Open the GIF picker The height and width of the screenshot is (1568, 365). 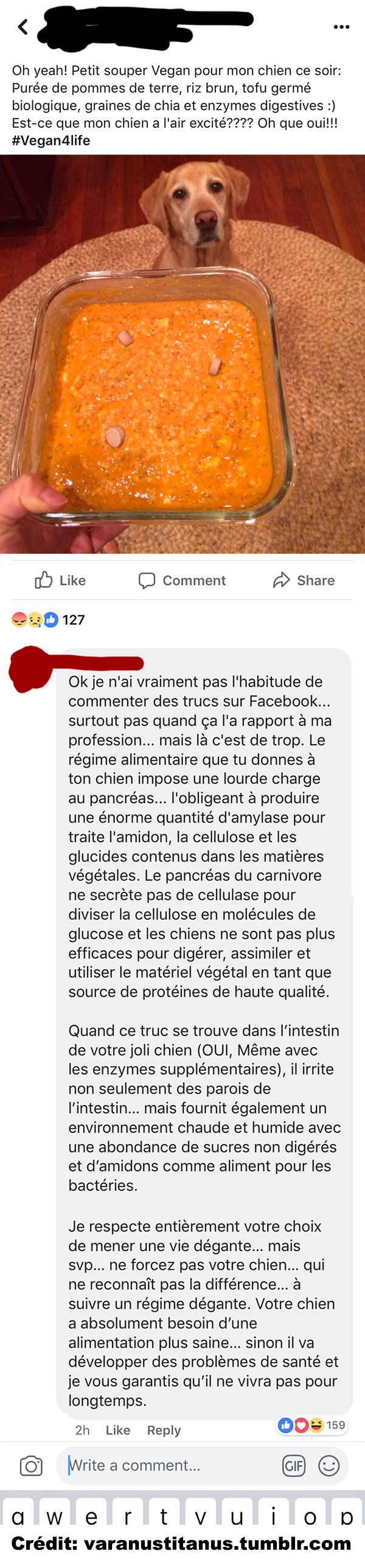click(x=293, y=1466)
